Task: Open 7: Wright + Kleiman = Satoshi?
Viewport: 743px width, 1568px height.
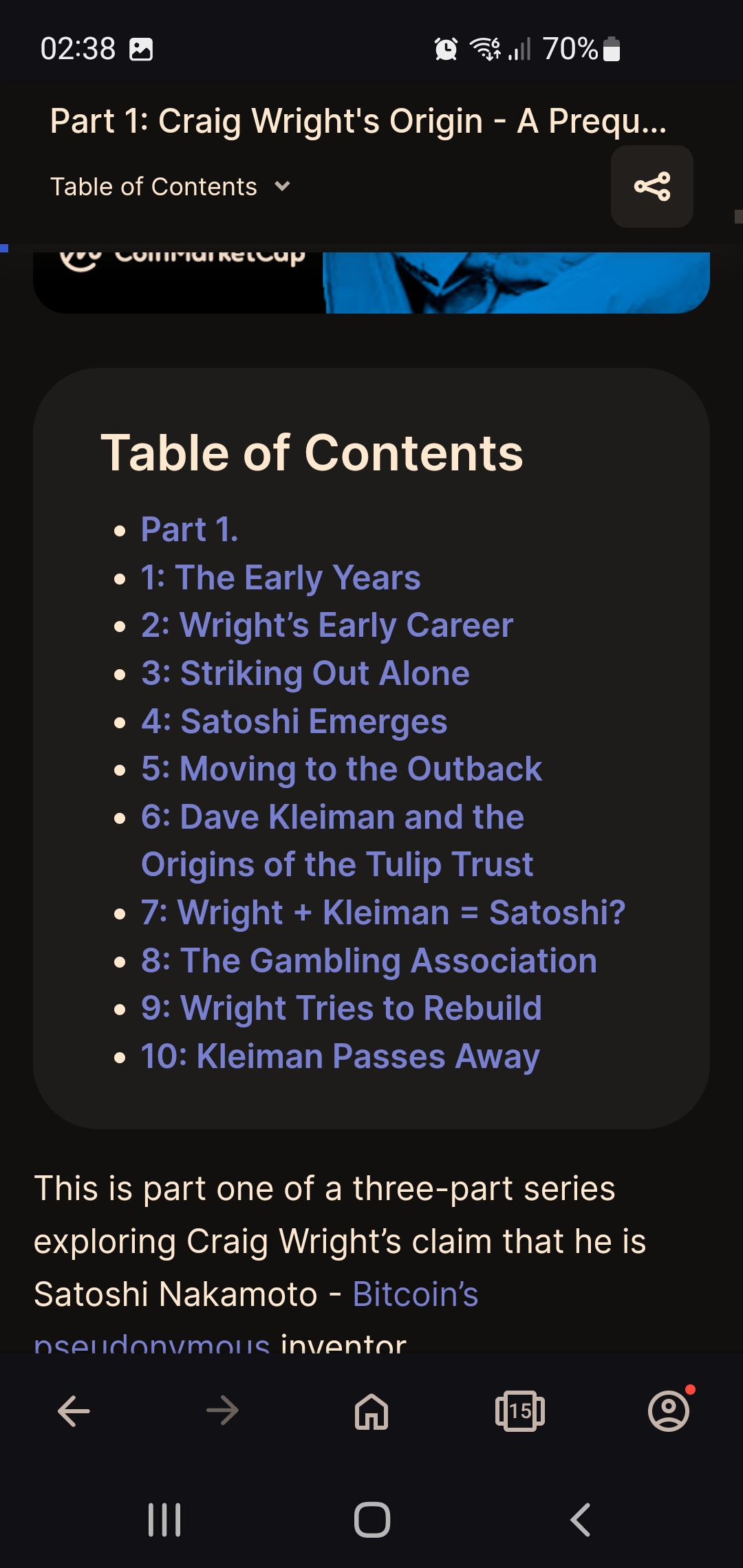Action: click(383, 913)
